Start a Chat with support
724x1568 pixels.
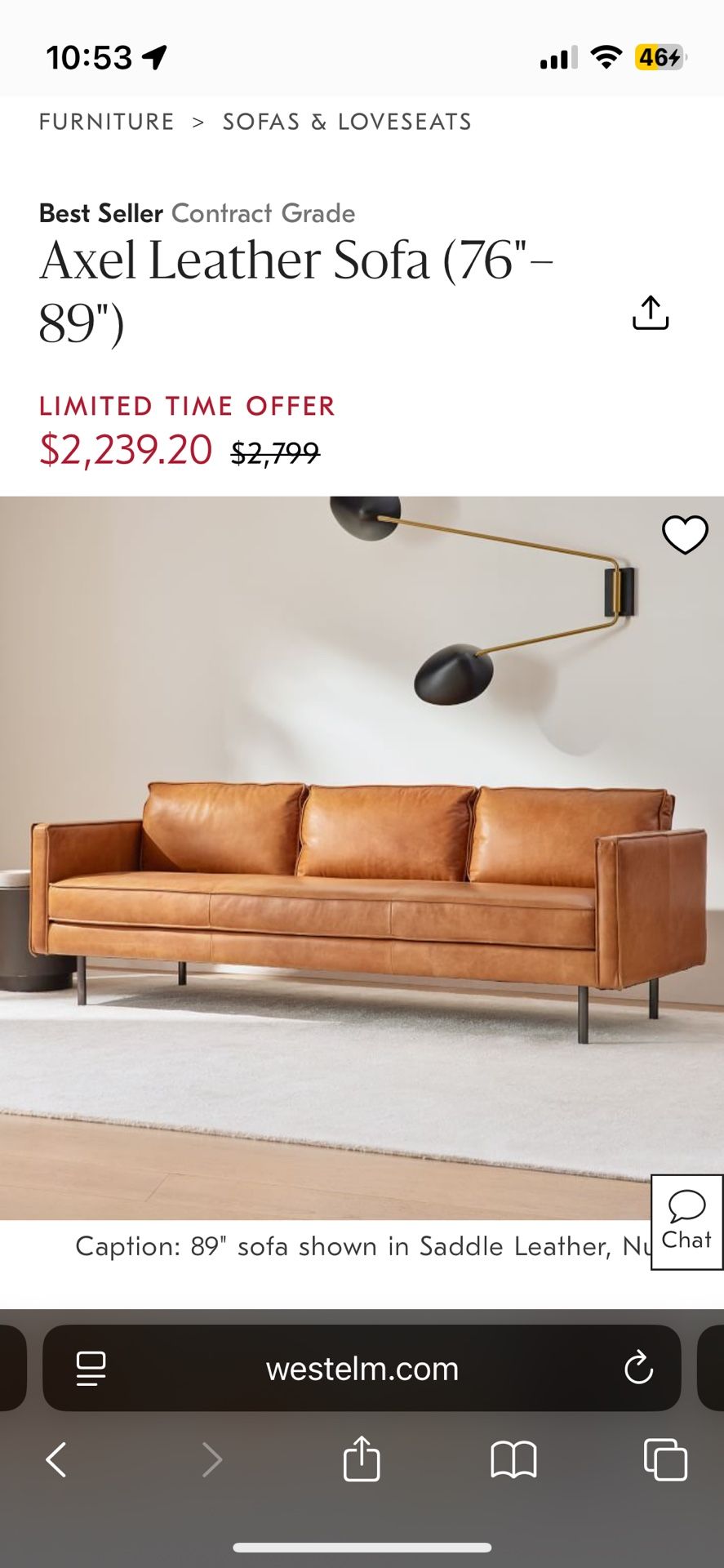(686, 1222)
